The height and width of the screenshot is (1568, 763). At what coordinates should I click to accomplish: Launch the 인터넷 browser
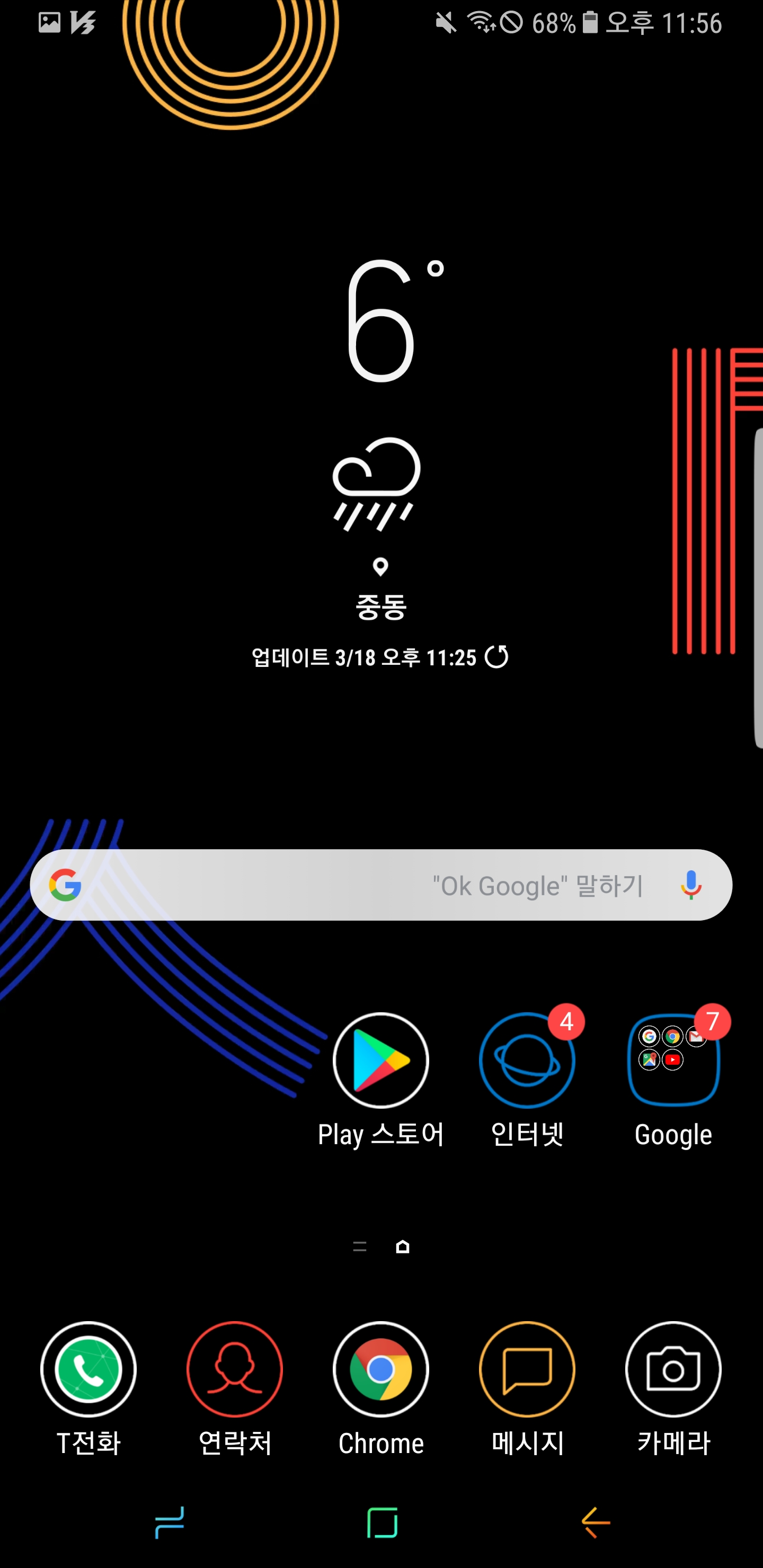[x=527, y=1061]
